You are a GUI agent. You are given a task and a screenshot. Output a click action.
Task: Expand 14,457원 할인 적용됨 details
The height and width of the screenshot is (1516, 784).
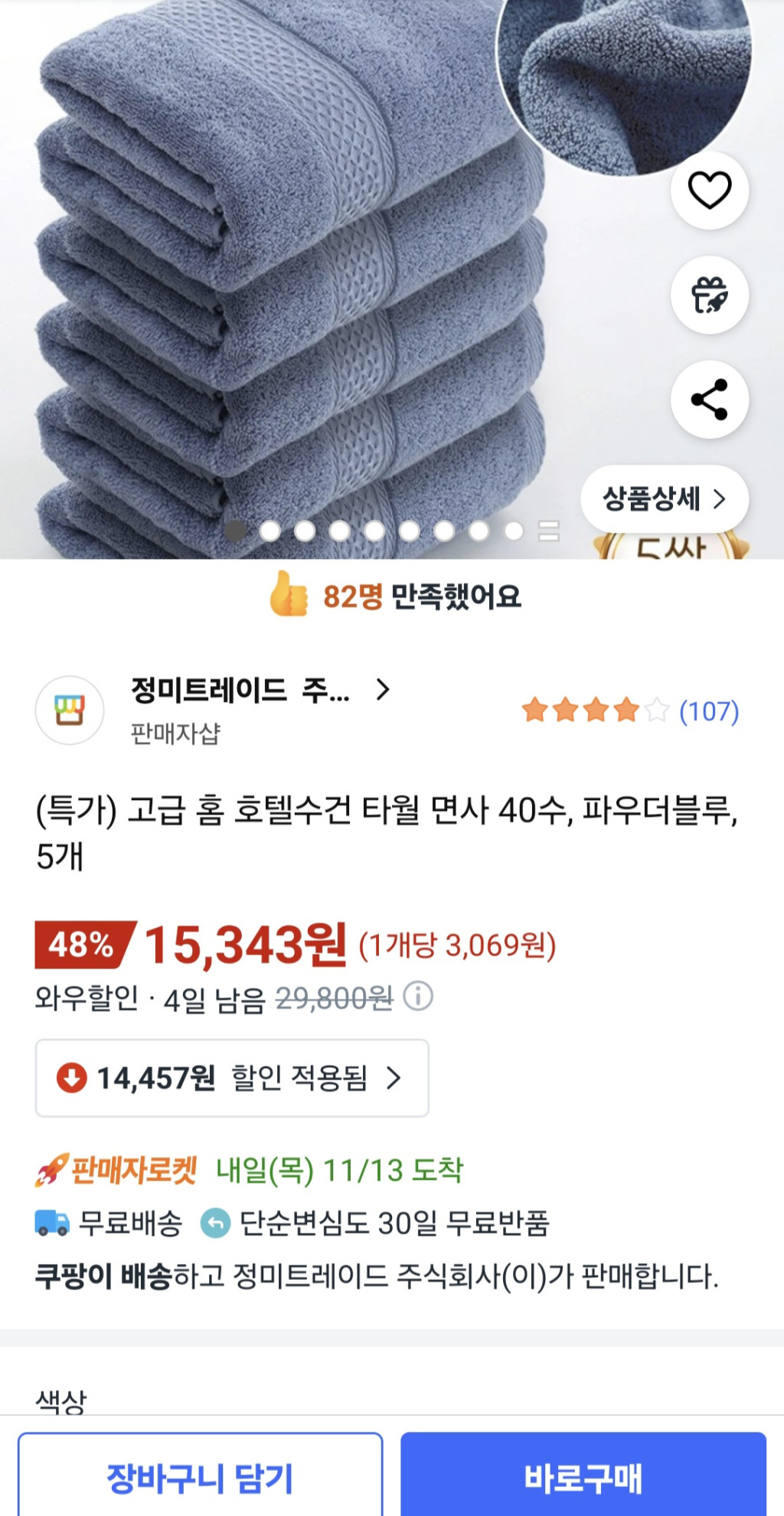[232, 1078]
